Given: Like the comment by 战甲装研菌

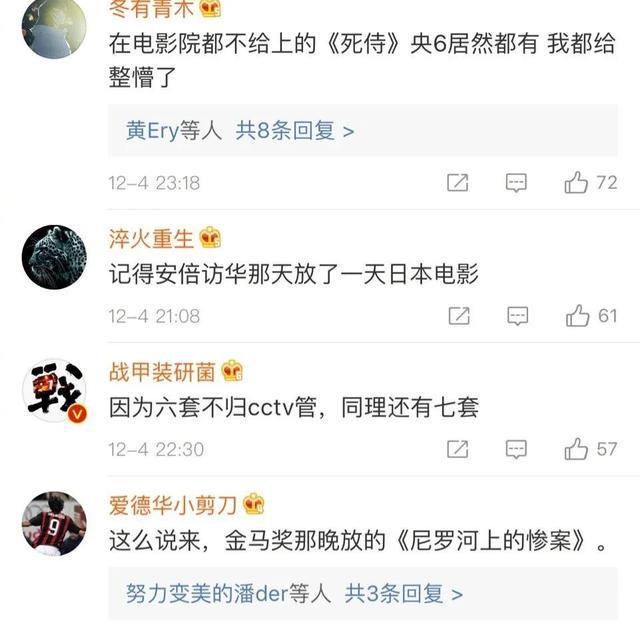Looking at the screenshot, I should click(577, 450).
